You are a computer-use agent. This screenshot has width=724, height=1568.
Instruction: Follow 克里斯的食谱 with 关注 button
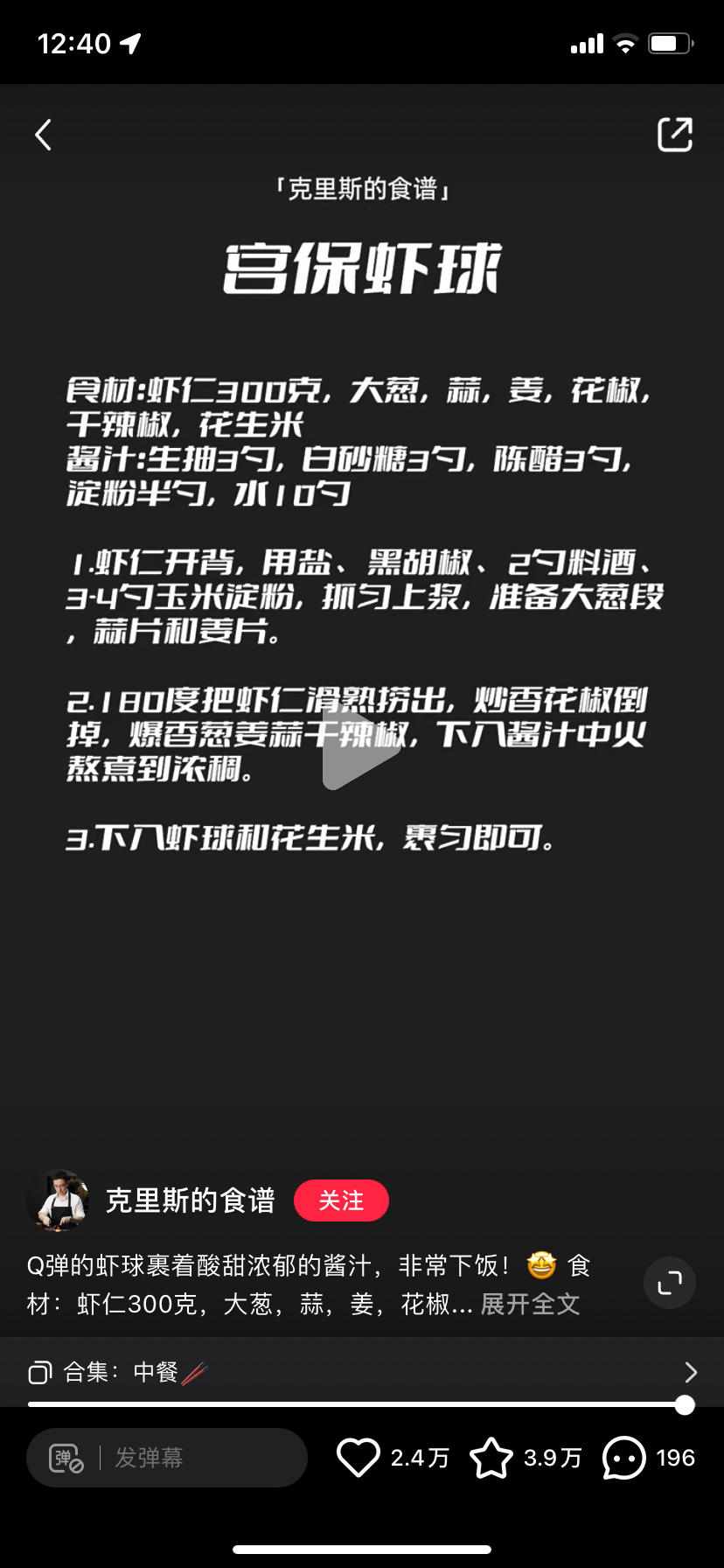click(341, 1200)
